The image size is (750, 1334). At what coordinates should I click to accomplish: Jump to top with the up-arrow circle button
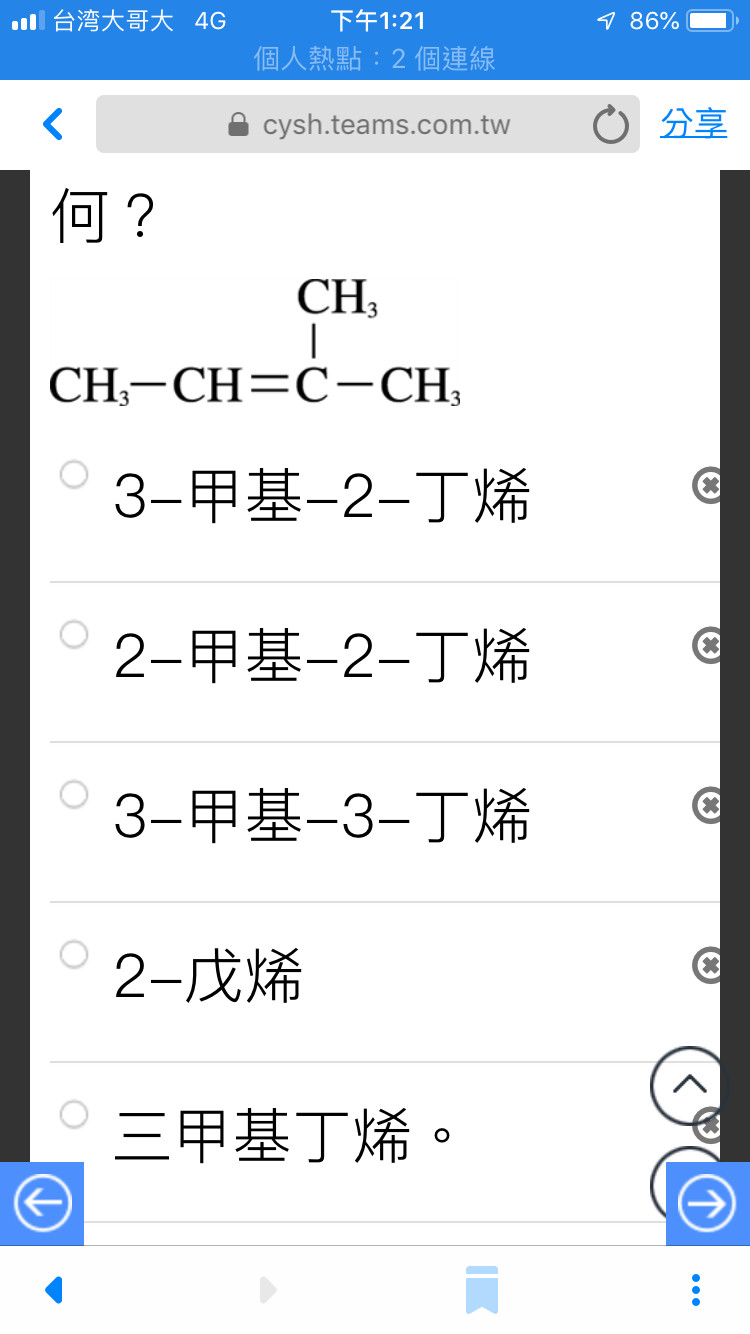point(688,1085)
